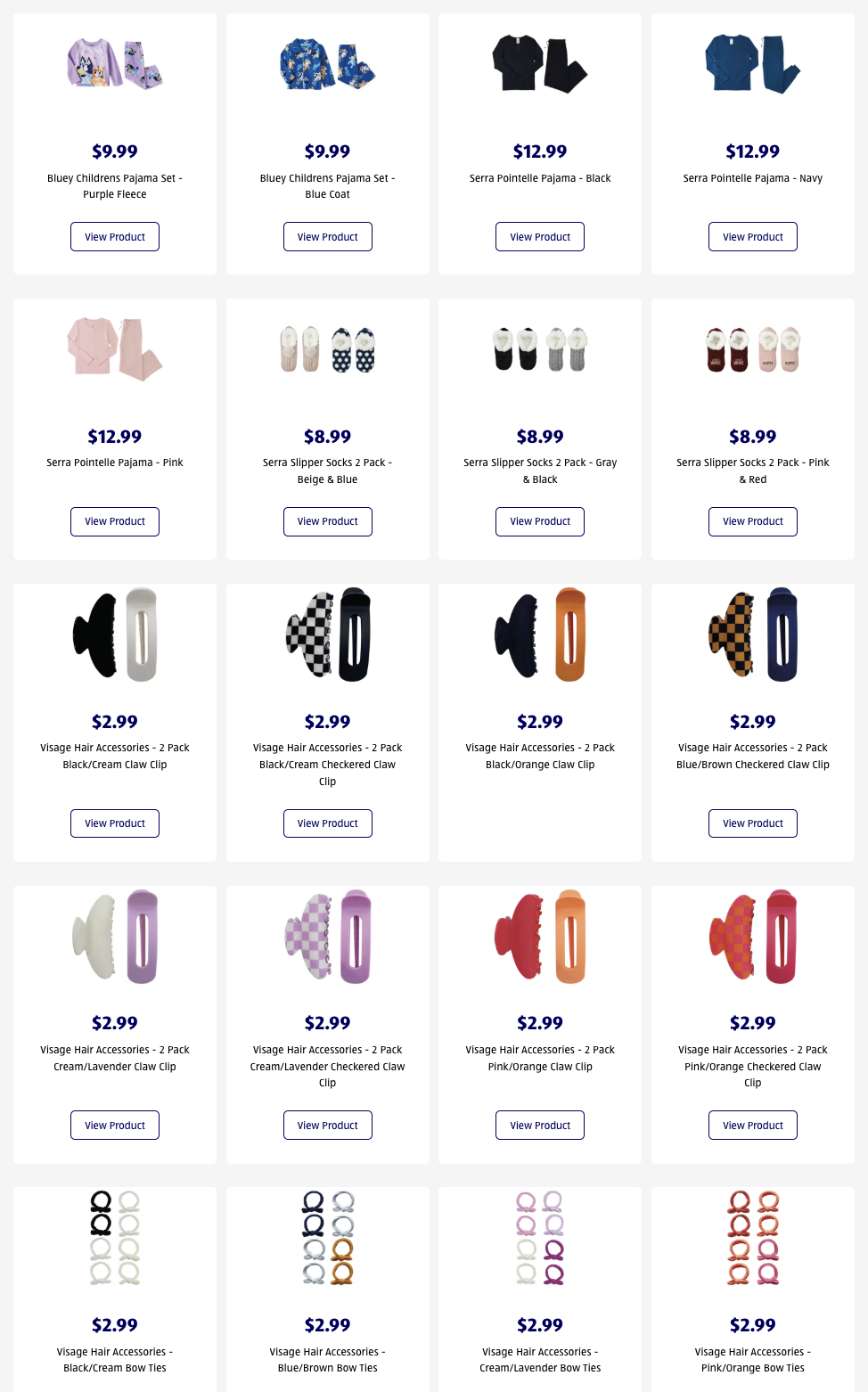View Product for Serra Pointelle Pajama Pink
Screen dimensions: 868x1392
[x=115, y=521]
